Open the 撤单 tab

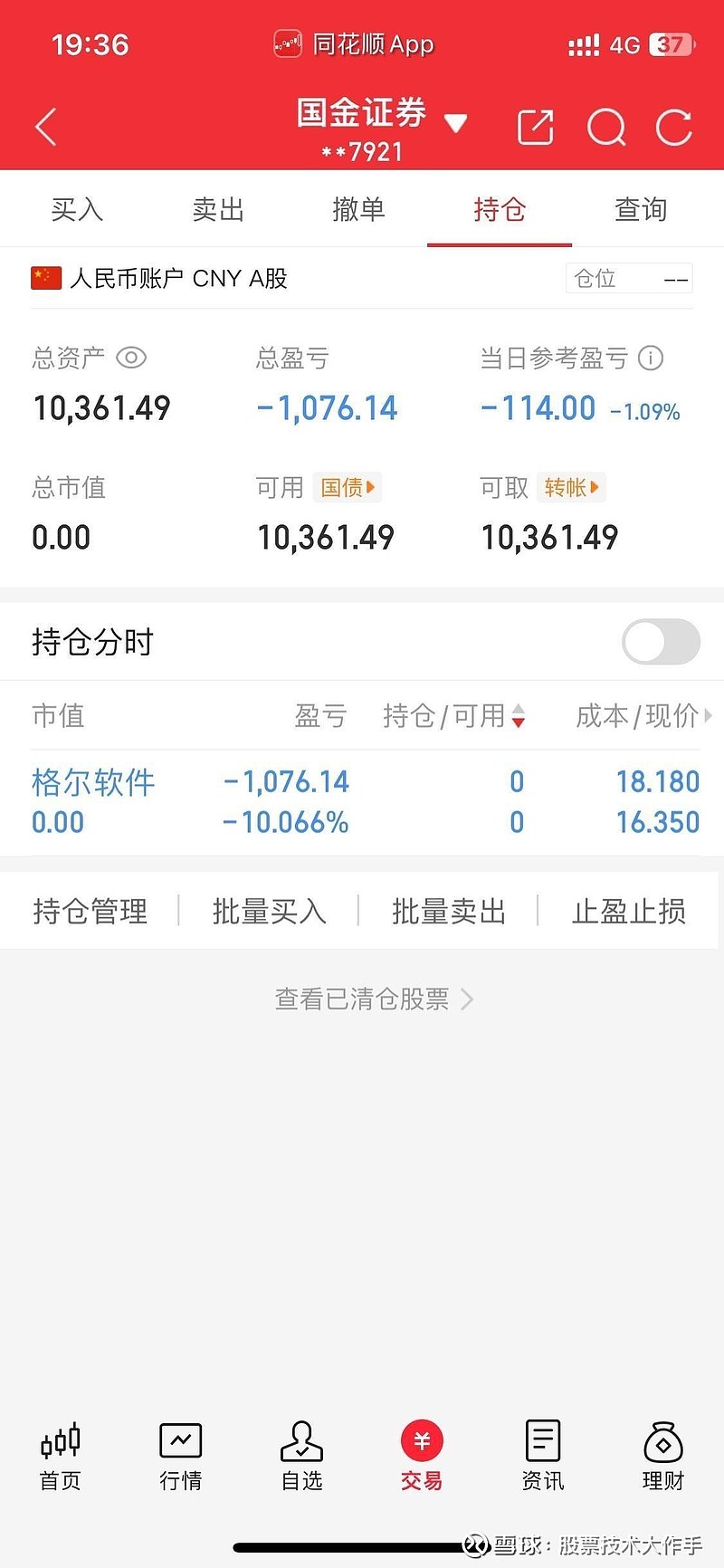358,209
